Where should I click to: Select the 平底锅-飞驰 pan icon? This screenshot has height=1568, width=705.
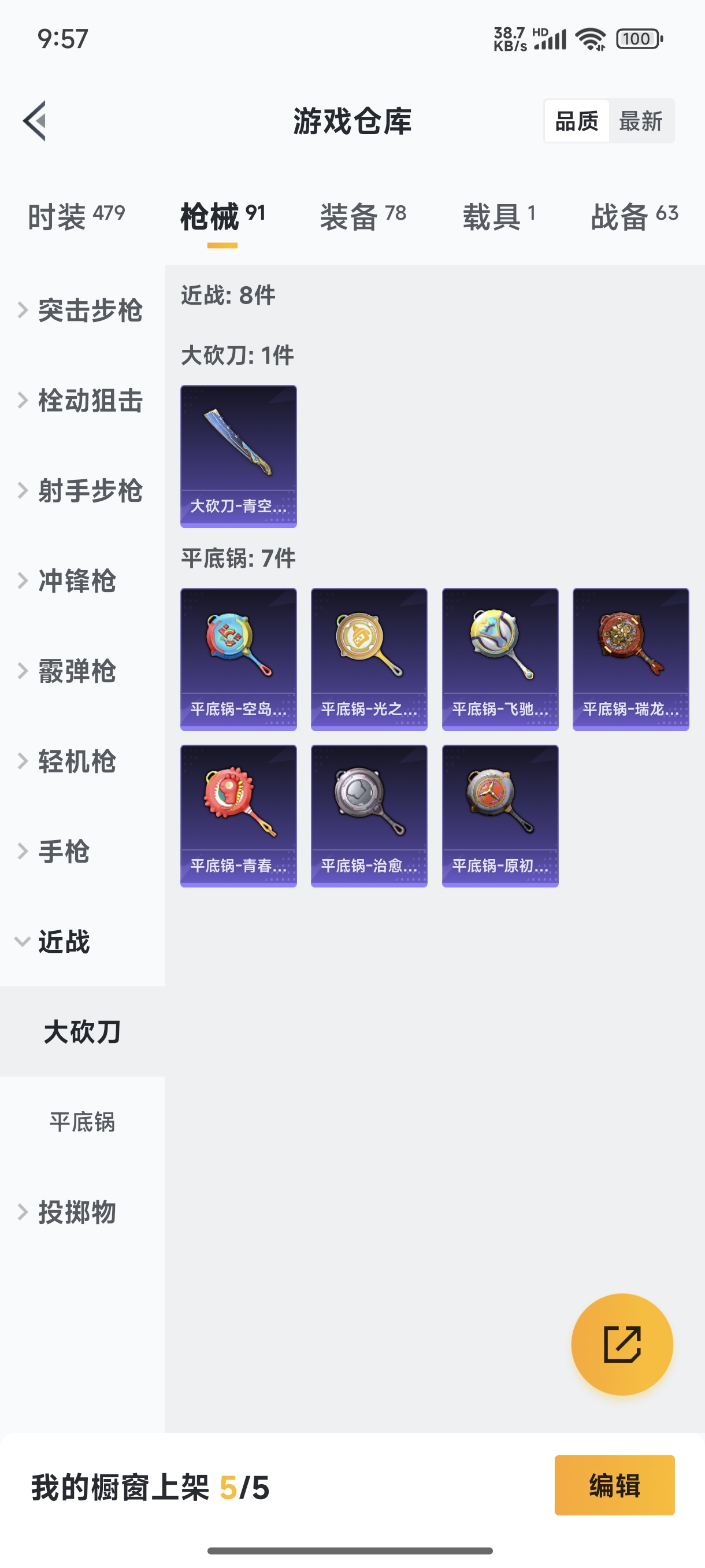tap(500, 659)
